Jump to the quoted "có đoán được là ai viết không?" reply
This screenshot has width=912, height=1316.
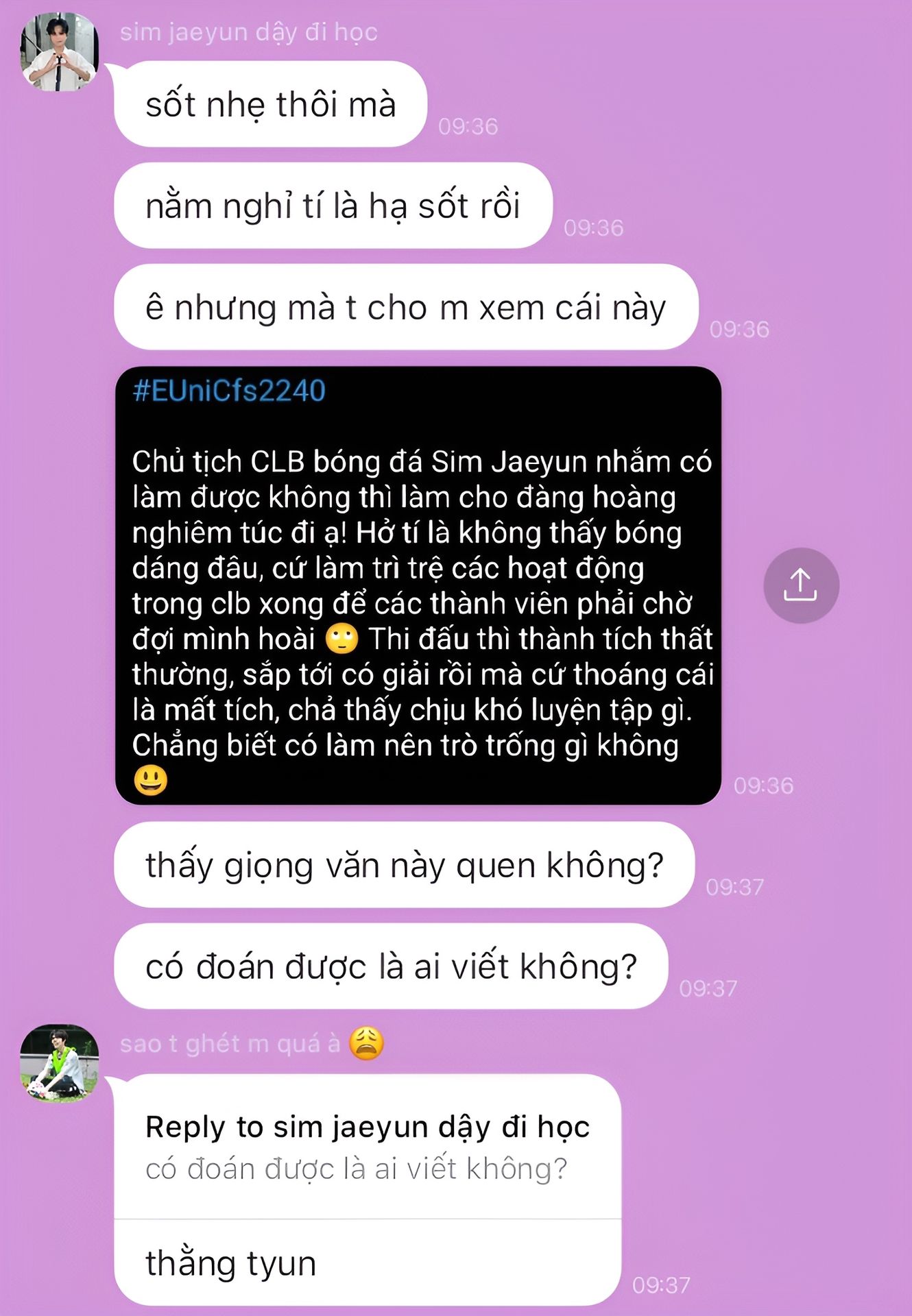coord(367,1148)
